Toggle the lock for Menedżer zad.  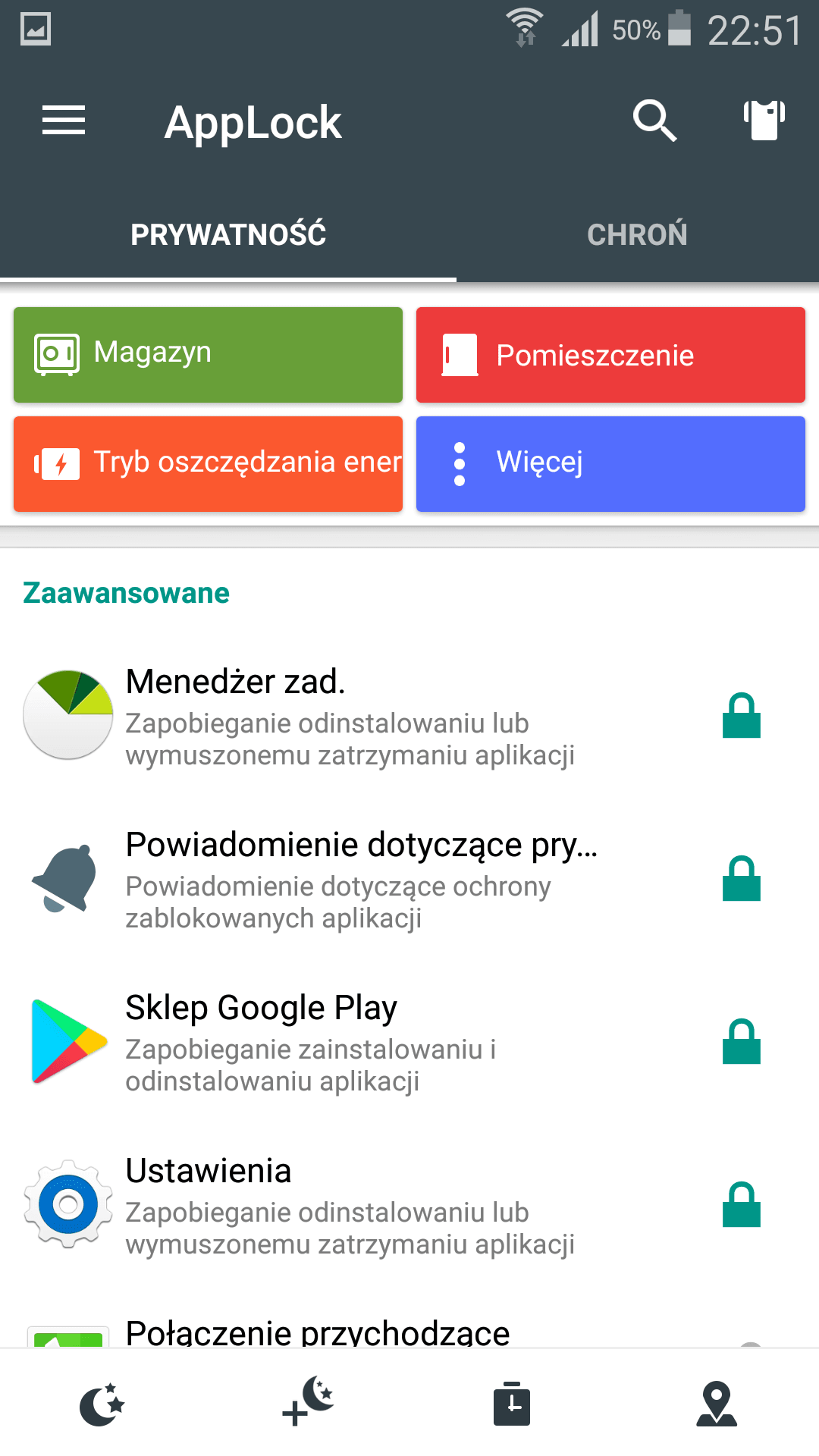[x=742, y=715]
